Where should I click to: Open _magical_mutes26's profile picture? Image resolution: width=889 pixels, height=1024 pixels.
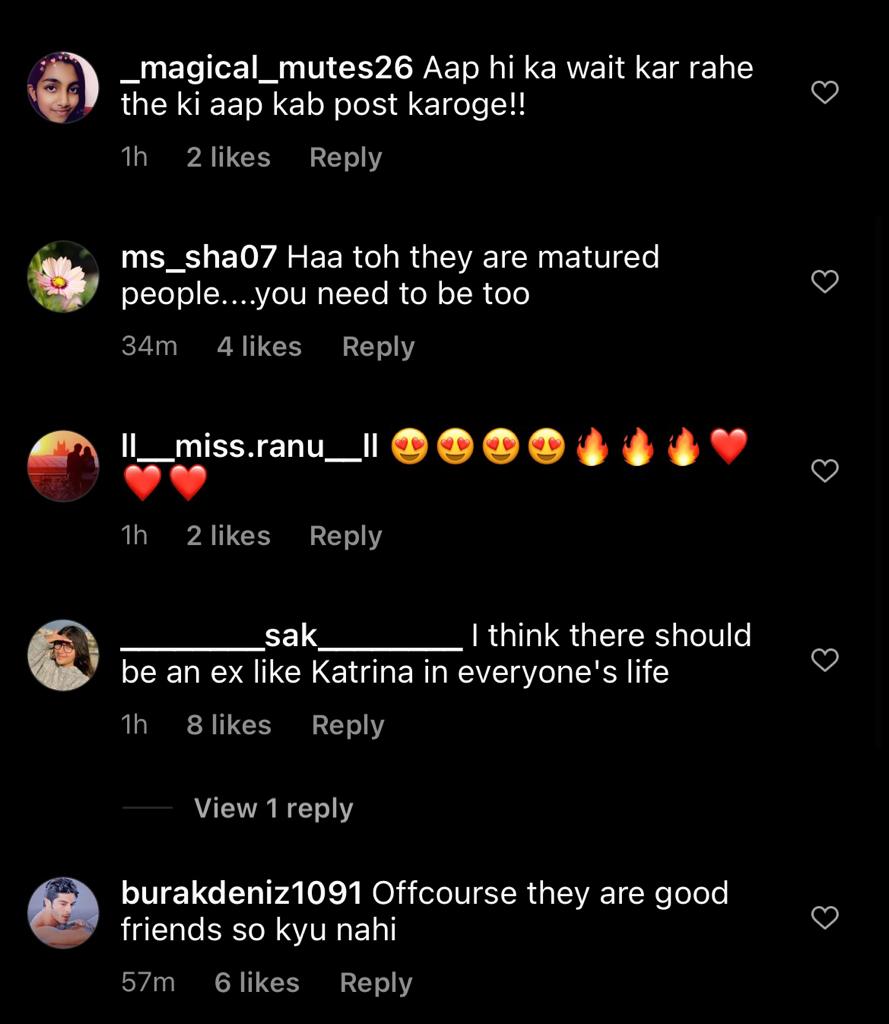pyautogui.click(x=63, y=88)
